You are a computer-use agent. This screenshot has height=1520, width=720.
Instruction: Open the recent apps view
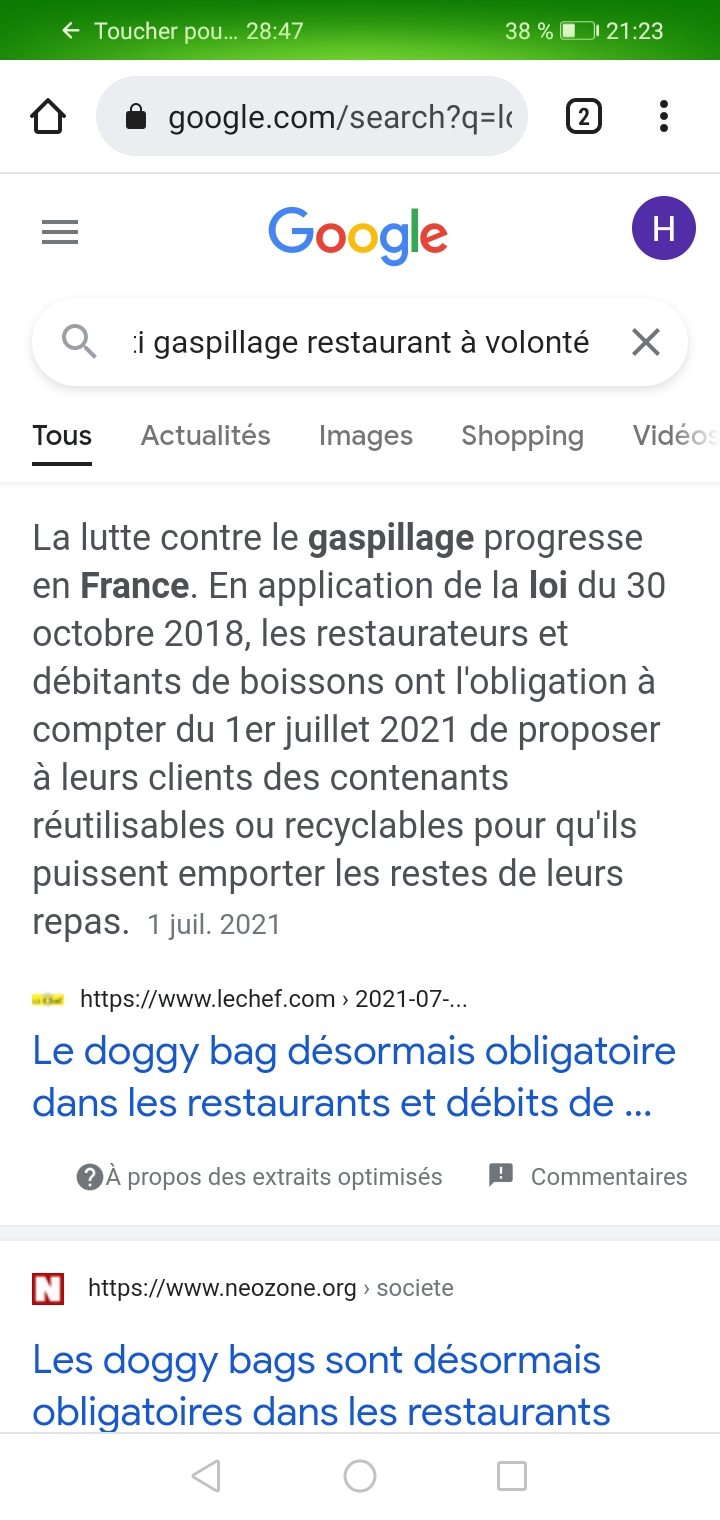coord(512,1476)
